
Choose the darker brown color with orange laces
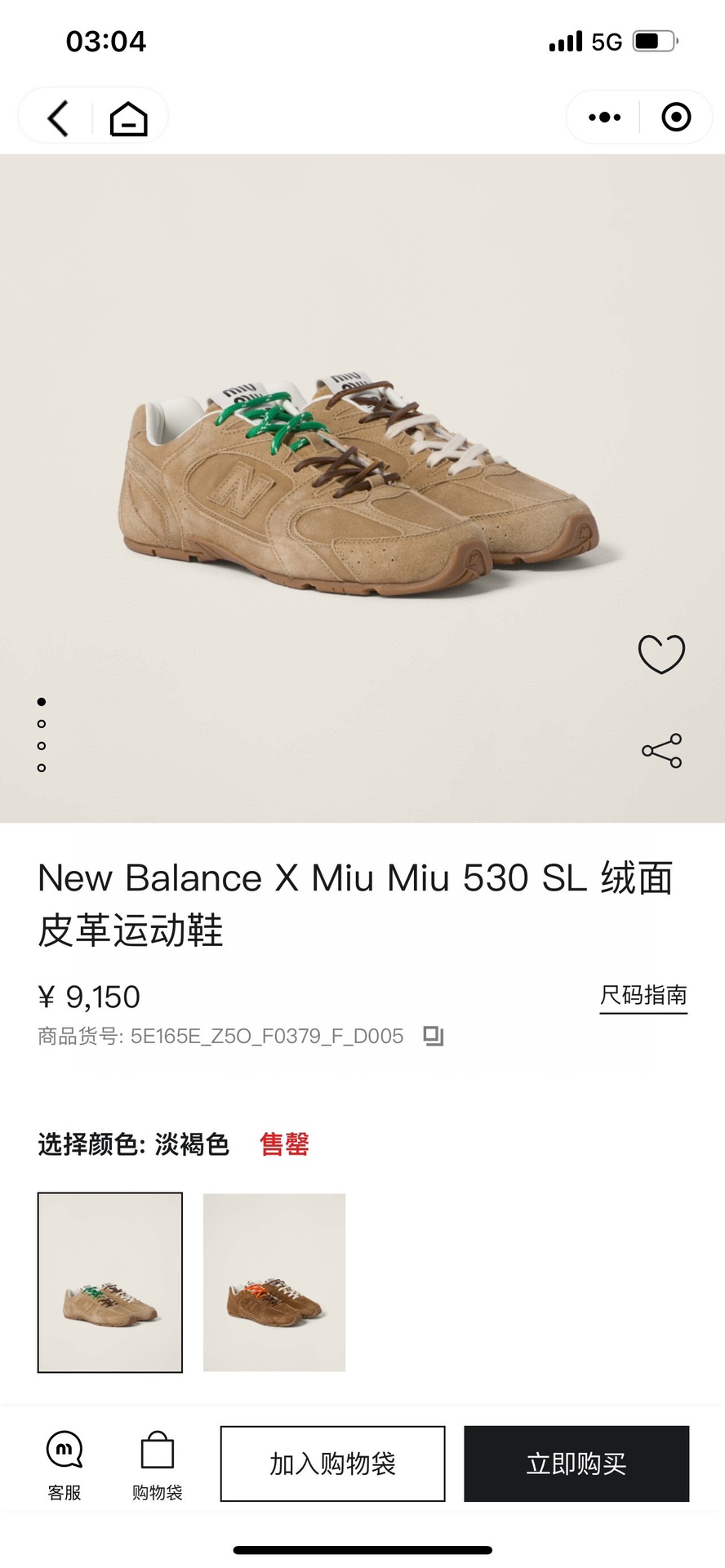click(x=274, y=1282)
